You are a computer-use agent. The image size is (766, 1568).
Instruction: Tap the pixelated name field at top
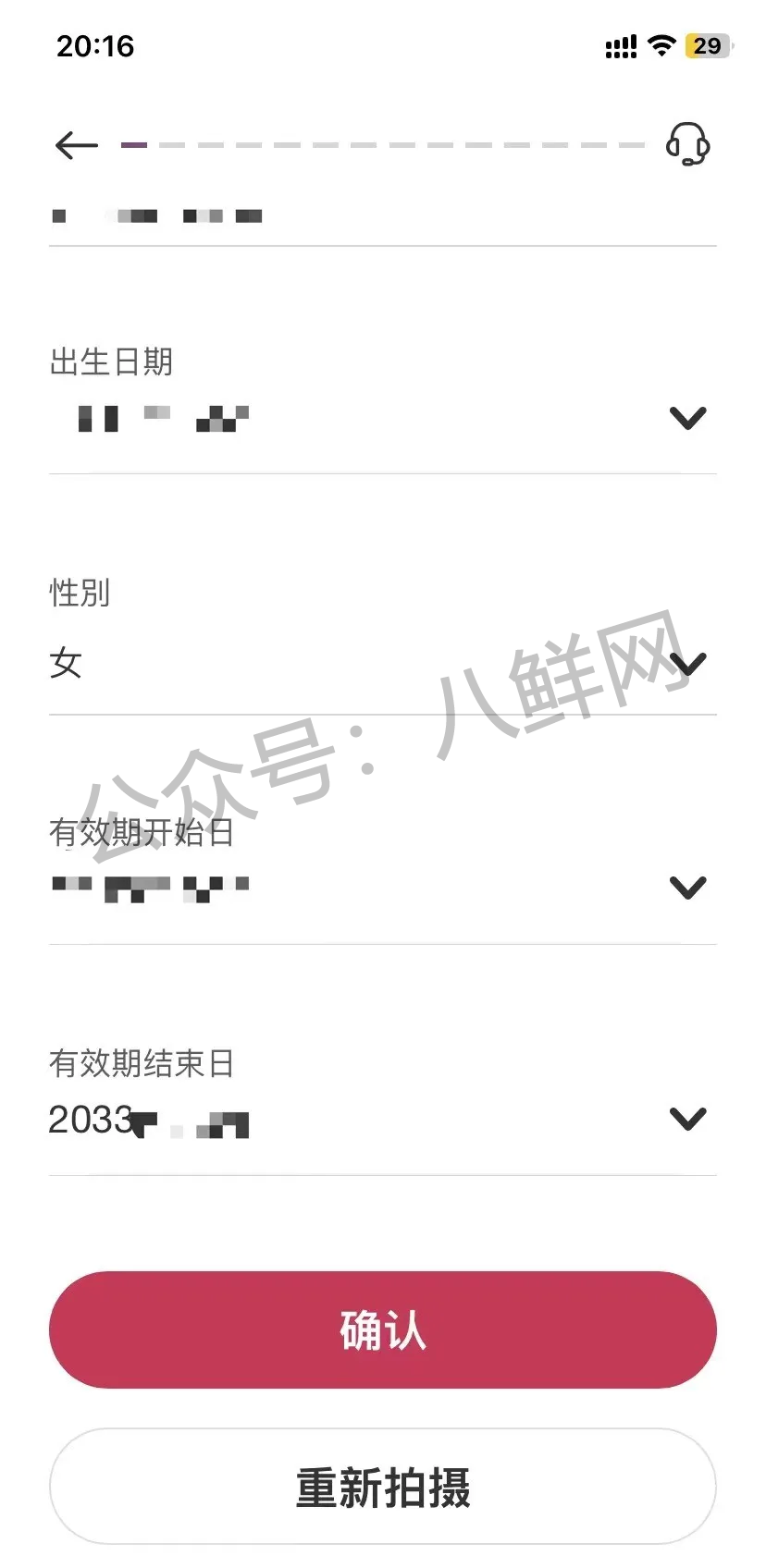pos(157,215)
